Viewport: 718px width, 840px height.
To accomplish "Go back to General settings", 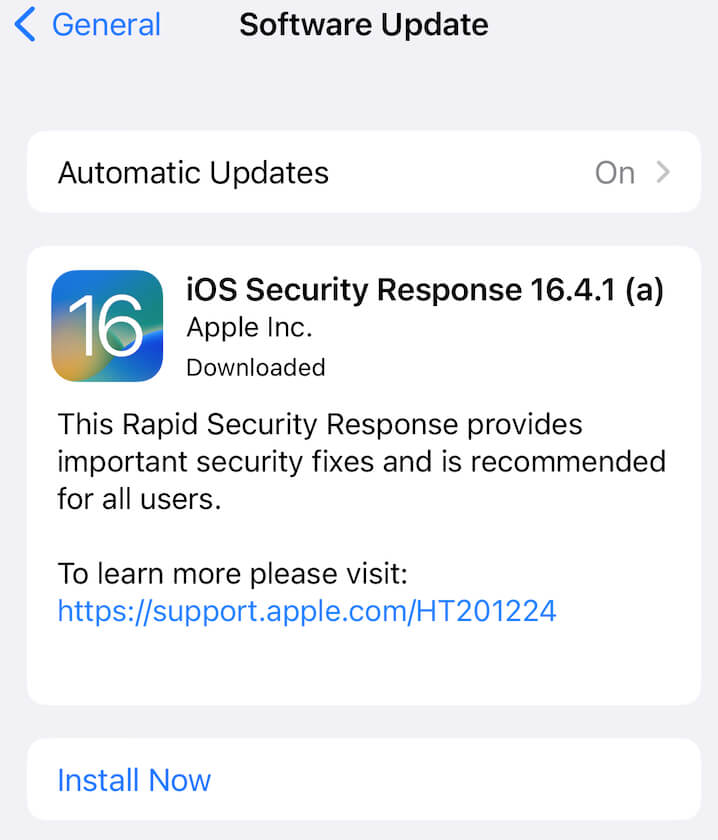I will (x=86, y=25).
